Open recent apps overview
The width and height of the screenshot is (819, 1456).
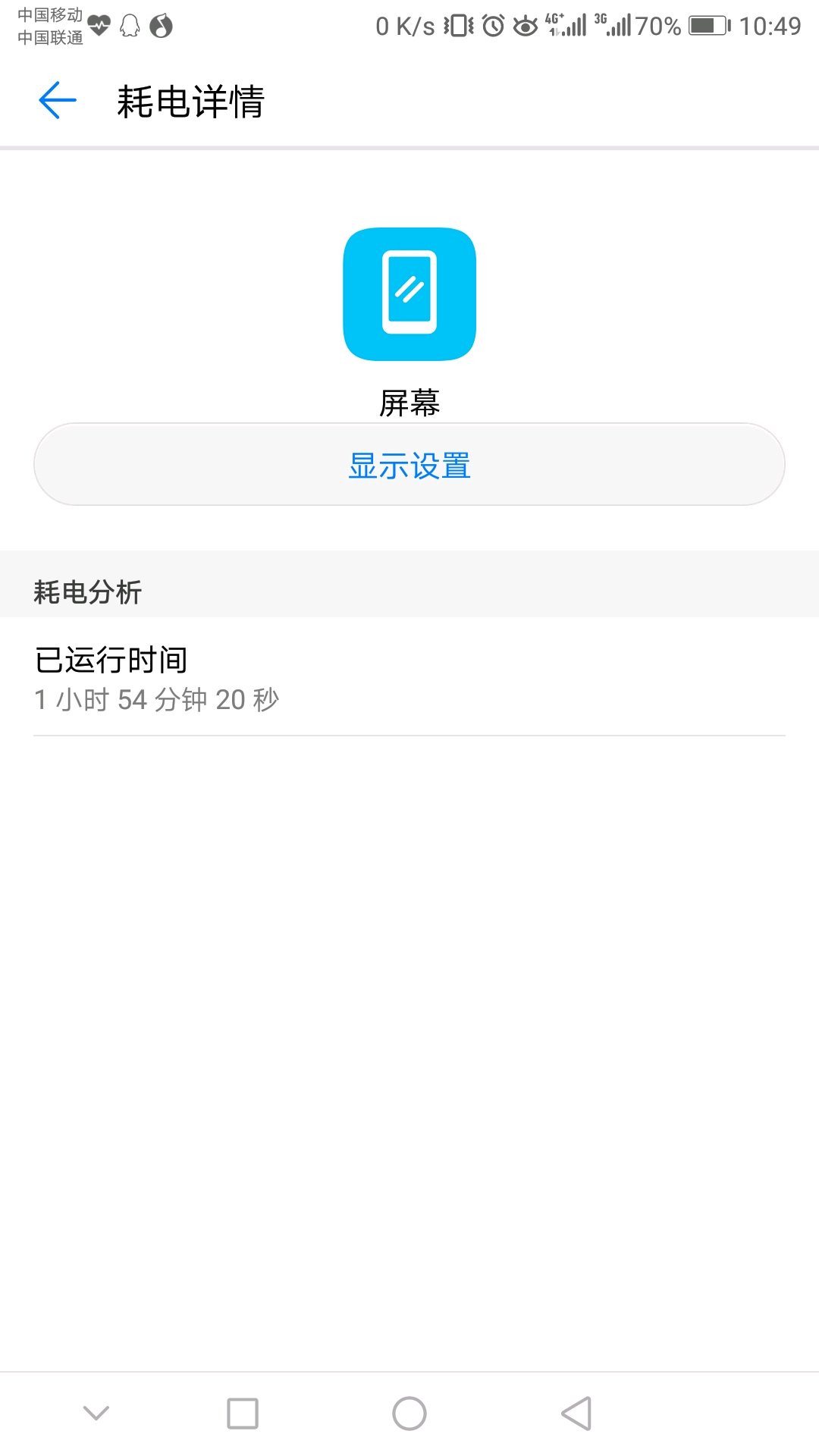(x=243, y=1414)
